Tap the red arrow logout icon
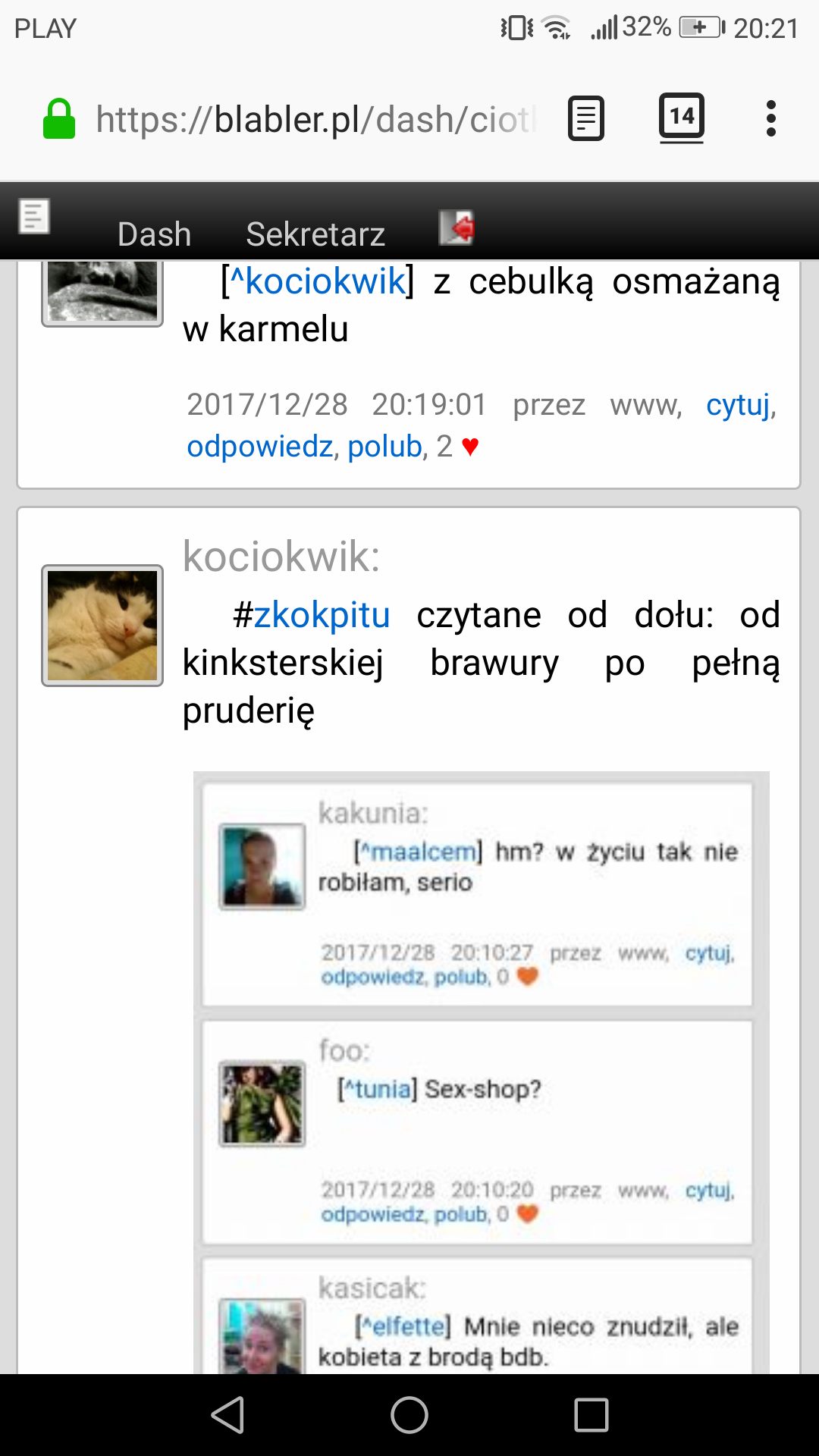Image resolution: width=819 pixels, height=1456 pixels. click(x=457, y=227)
